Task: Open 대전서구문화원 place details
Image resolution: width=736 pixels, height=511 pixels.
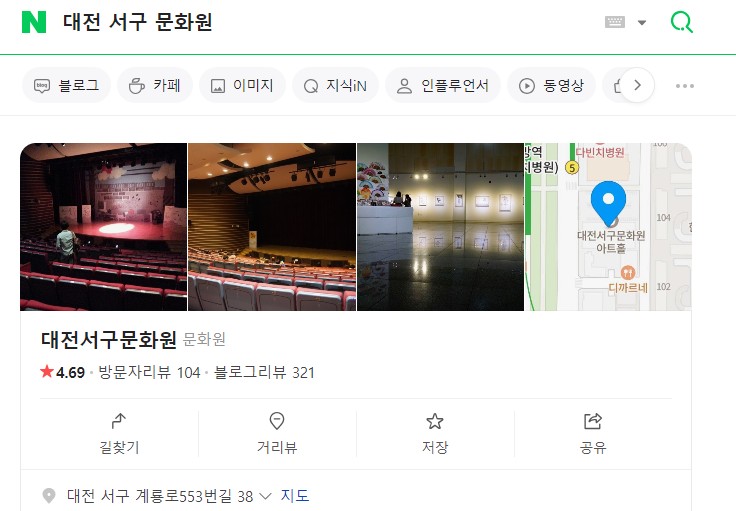Action: click(109, 340)
